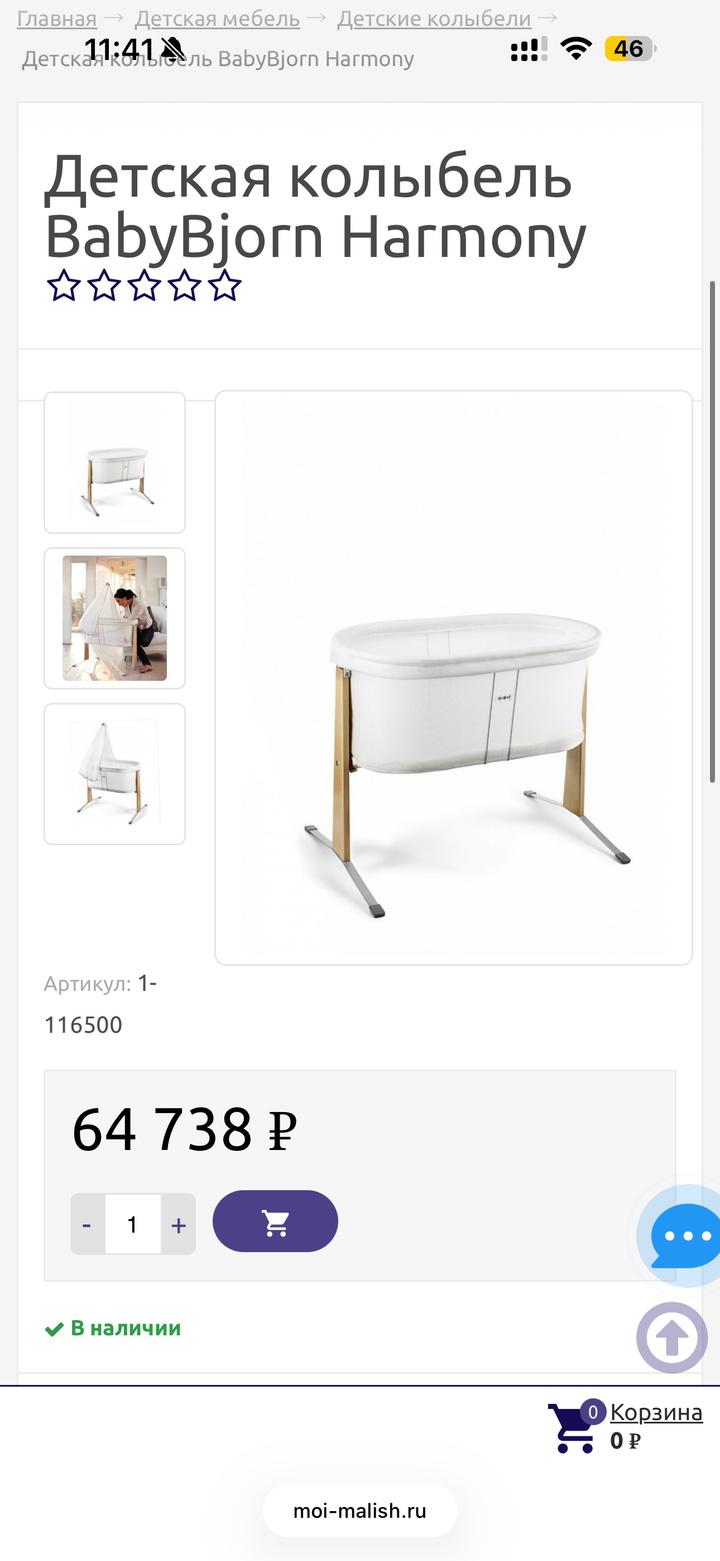Select the thumbnail of cradle with canopy

point(114,774)
